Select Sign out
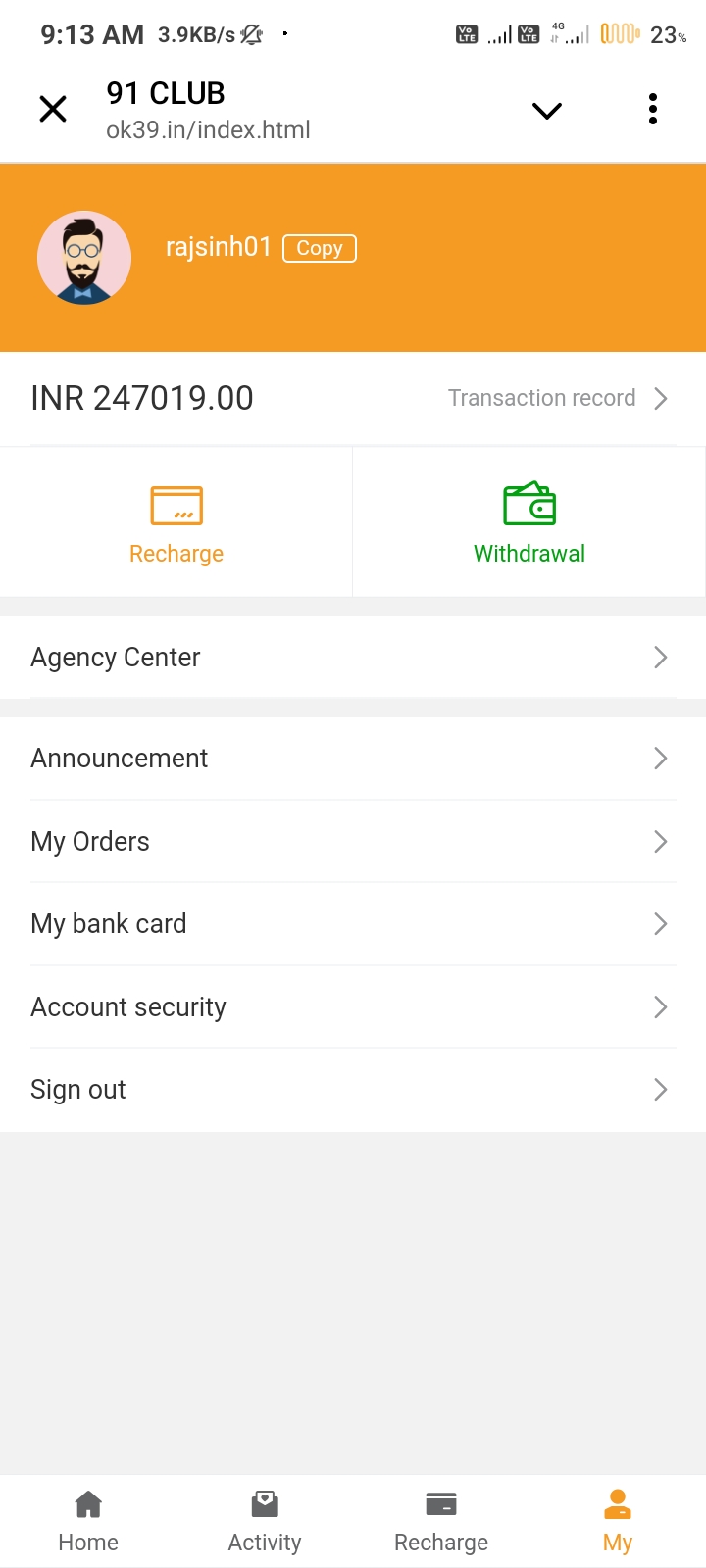 353,1090
